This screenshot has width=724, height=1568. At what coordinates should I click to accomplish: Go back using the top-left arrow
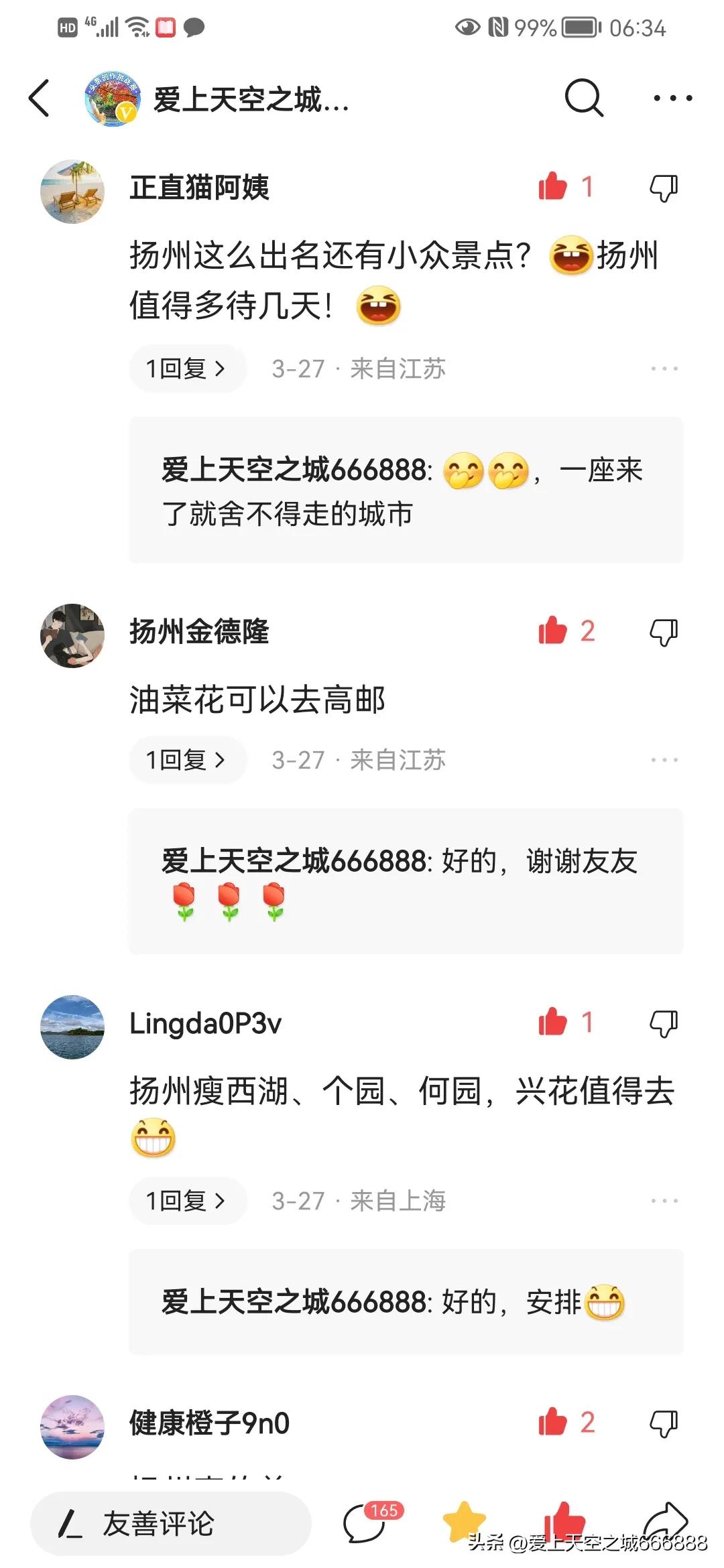pos(40,99)
